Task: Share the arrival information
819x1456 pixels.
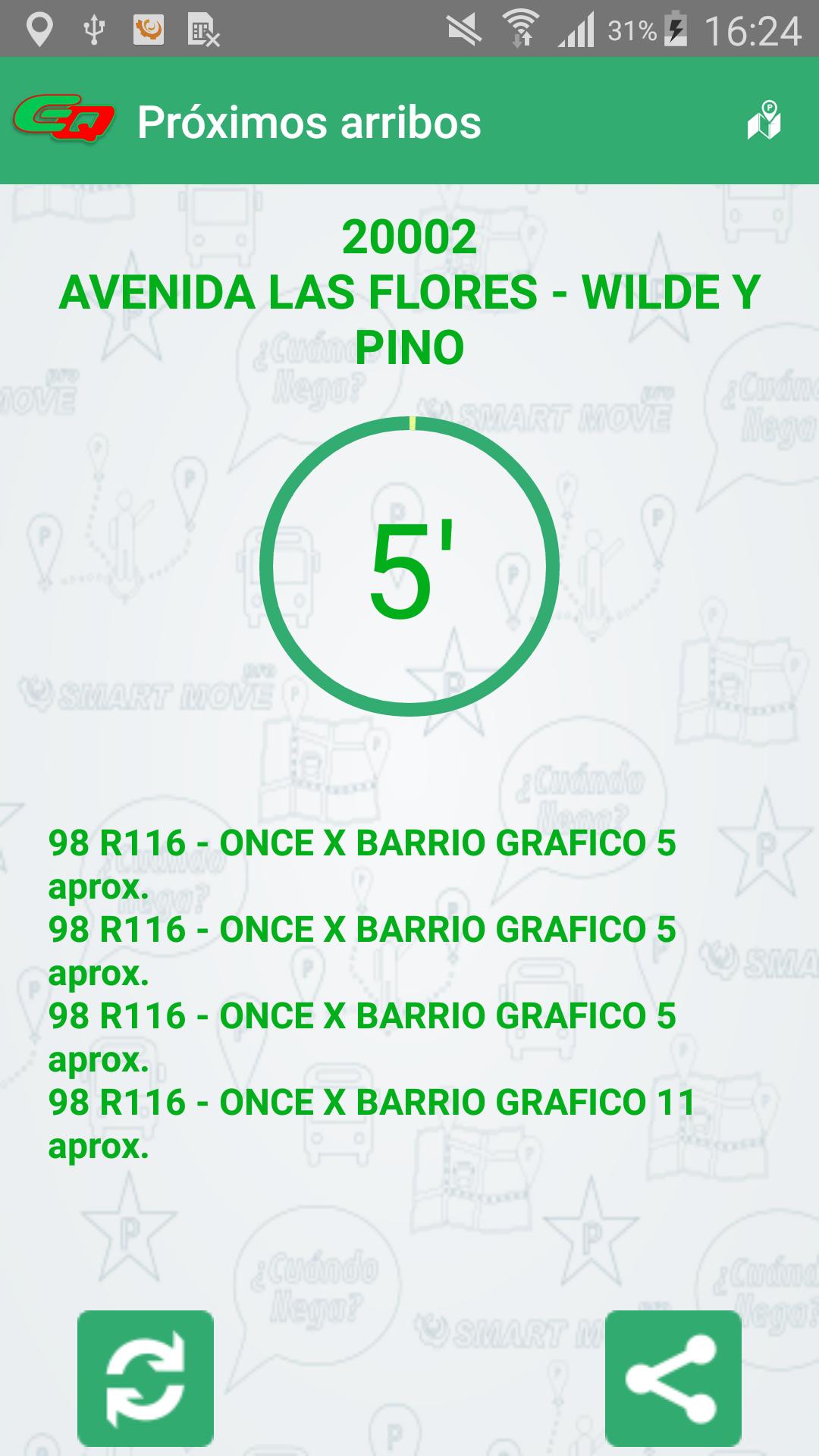Action: [x=673, y=1378]
